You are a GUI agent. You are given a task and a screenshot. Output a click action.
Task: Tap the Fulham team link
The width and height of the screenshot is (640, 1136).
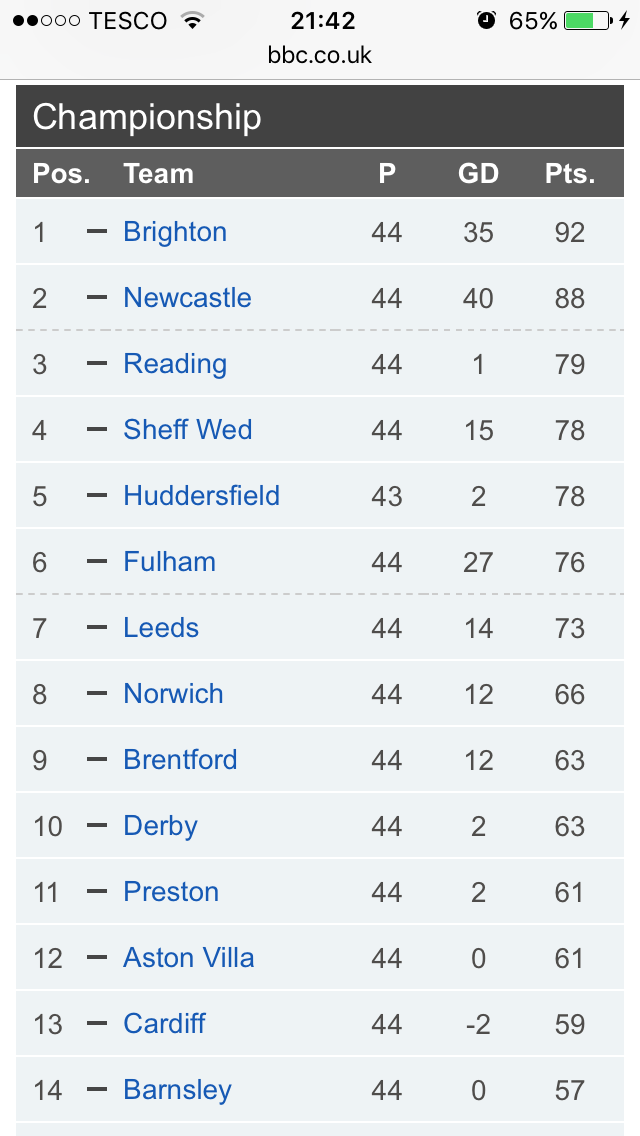click(x=170, y=561)
